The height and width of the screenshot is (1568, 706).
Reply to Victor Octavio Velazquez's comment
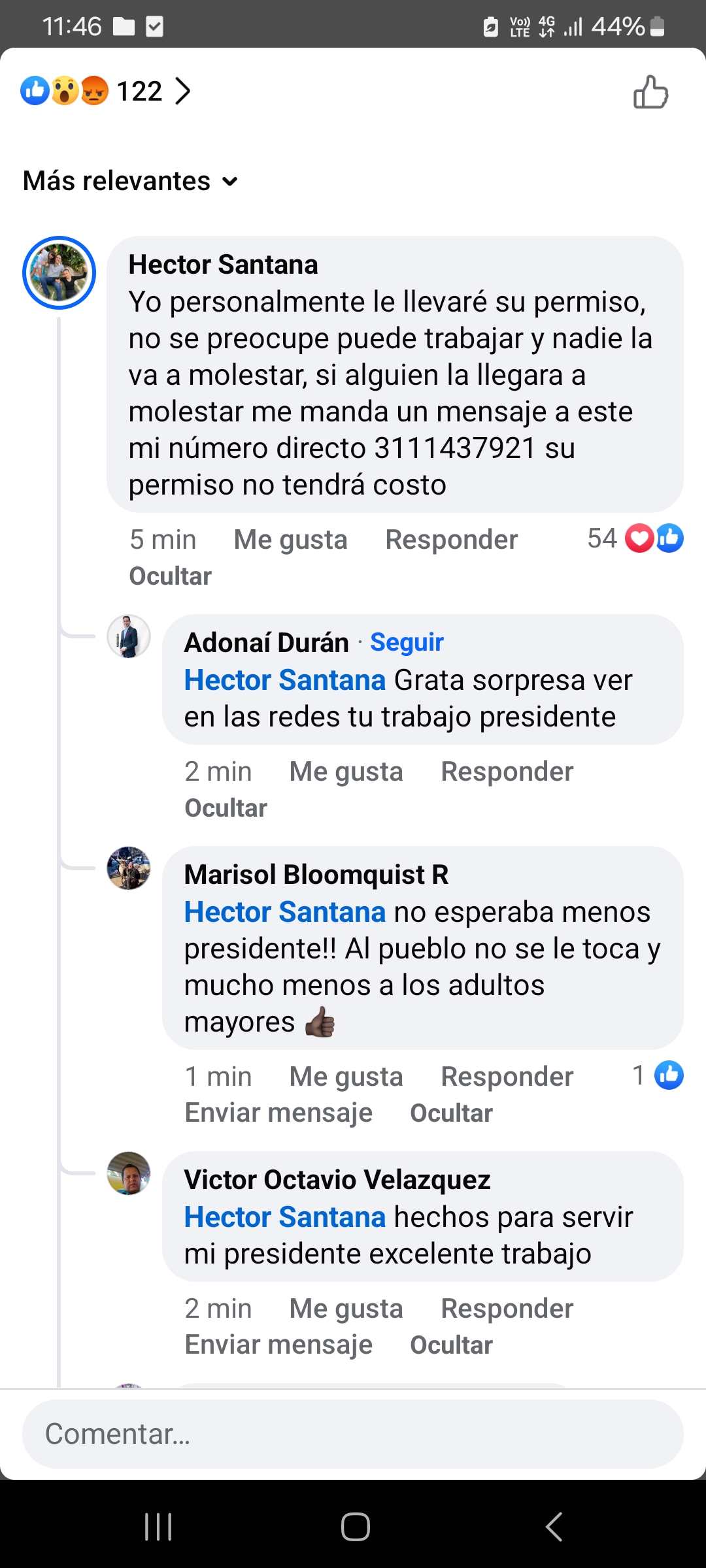507,1309
